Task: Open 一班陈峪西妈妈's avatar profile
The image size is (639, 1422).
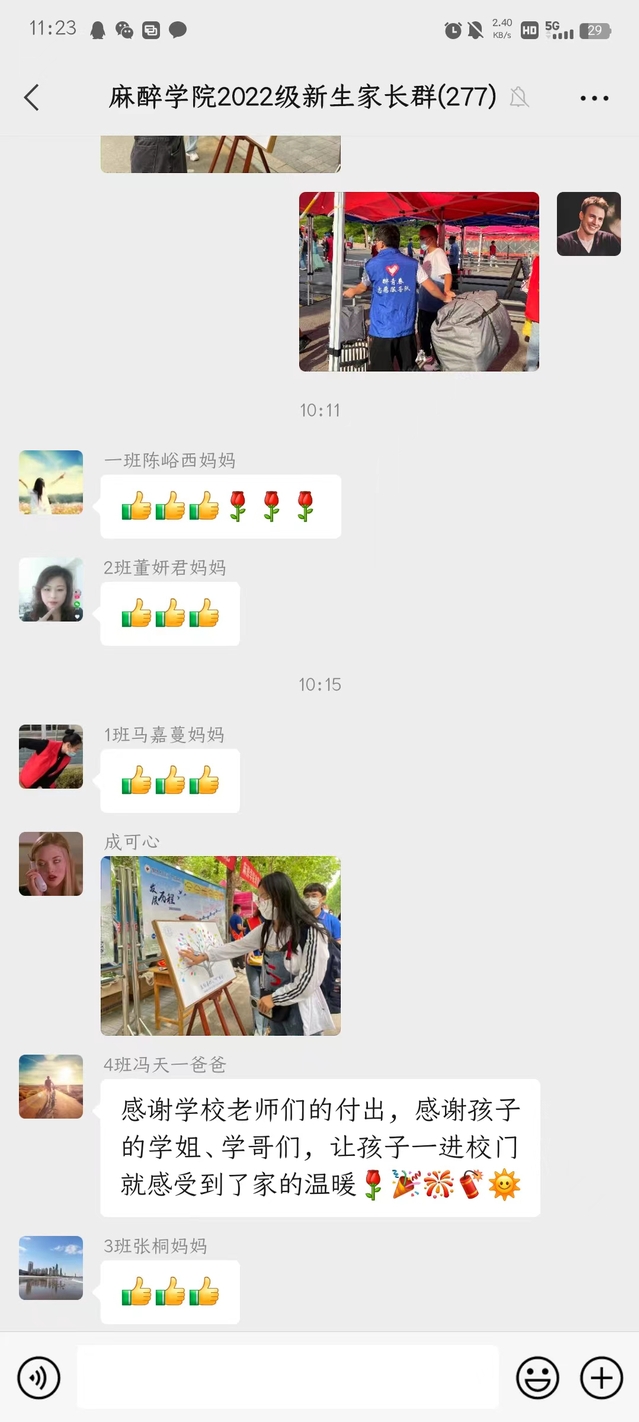Action: click(51, 482)
